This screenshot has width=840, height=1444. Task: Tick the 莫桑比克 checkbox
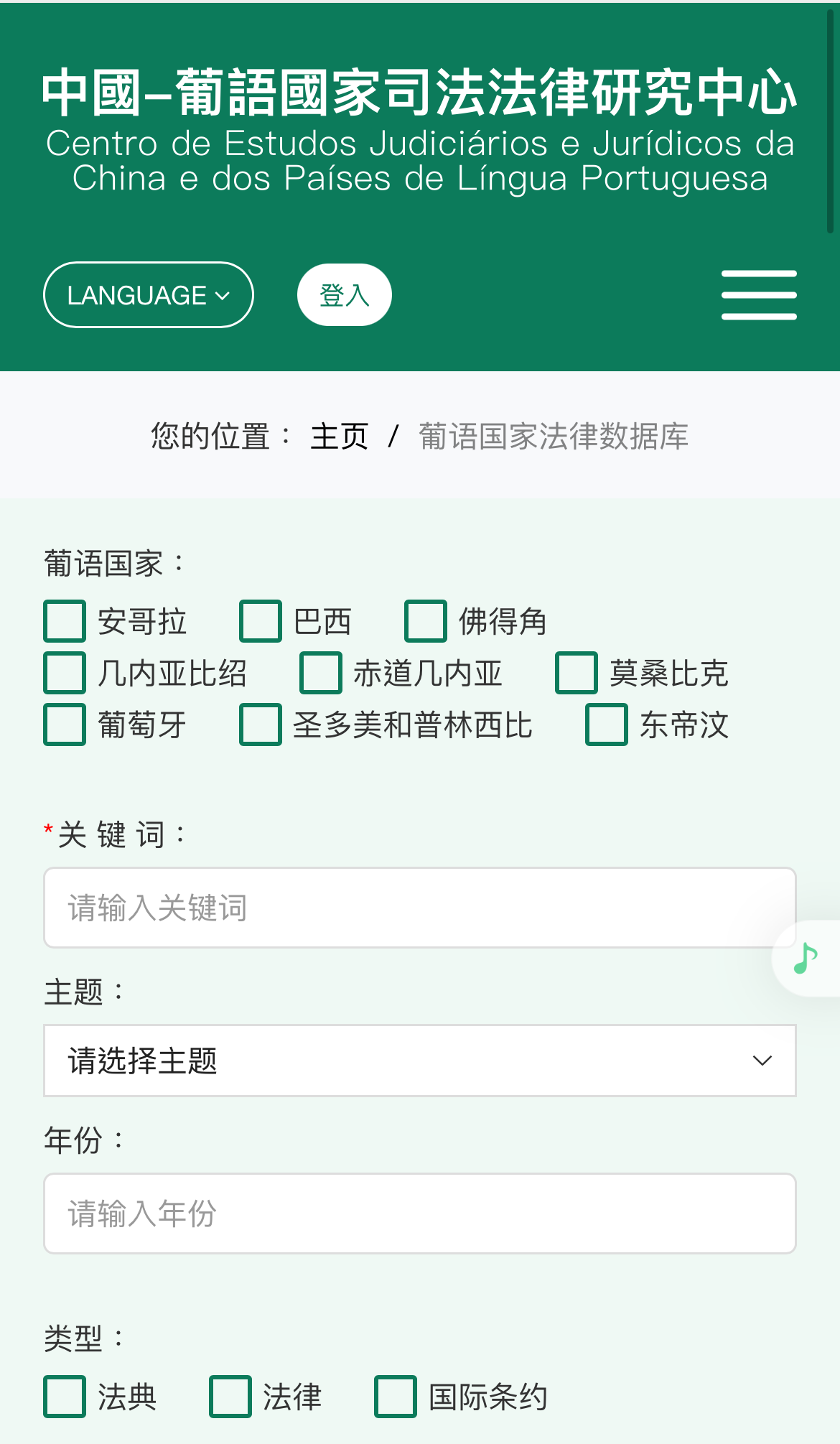(x=577, y=673)
